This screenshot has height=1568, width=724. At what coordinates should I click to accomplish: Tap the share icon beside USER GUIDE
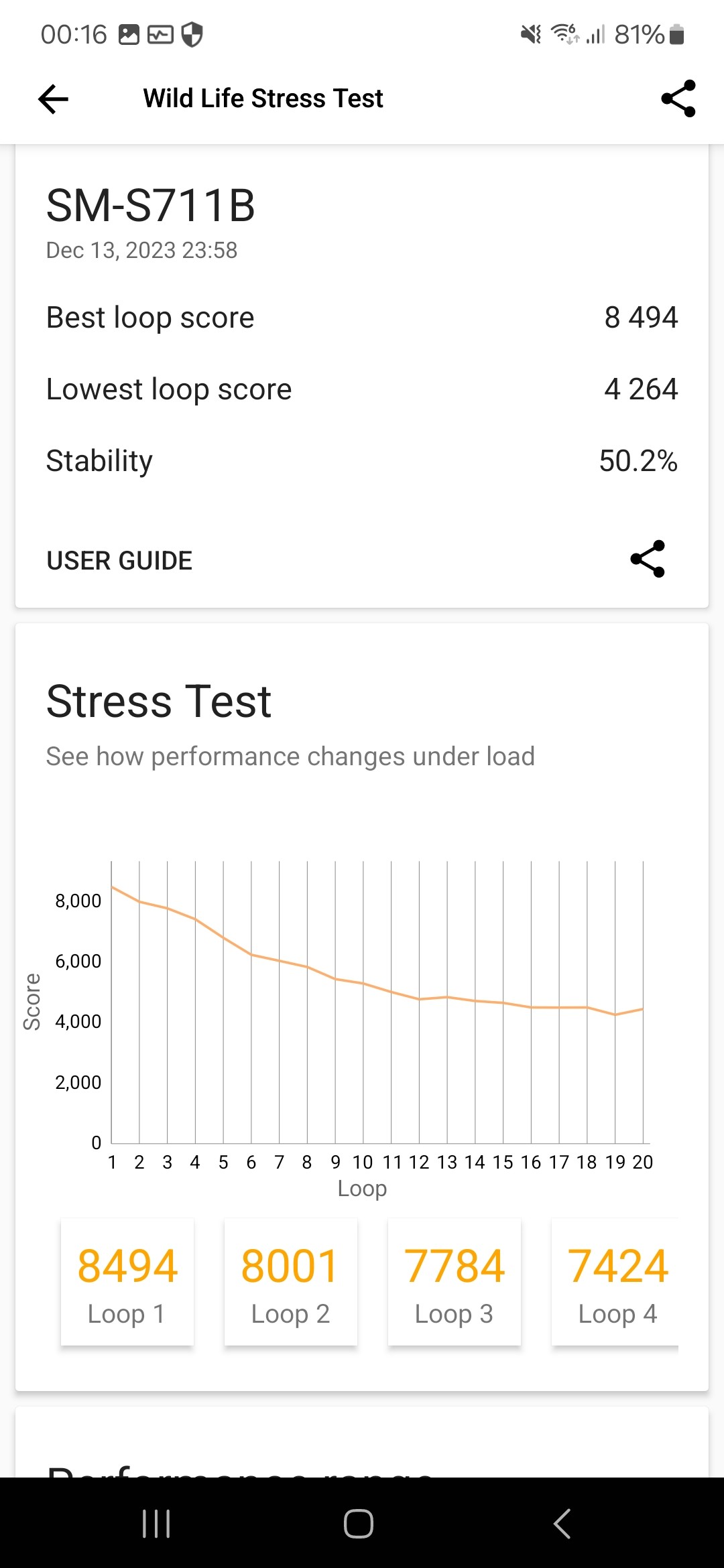(648, 559)
